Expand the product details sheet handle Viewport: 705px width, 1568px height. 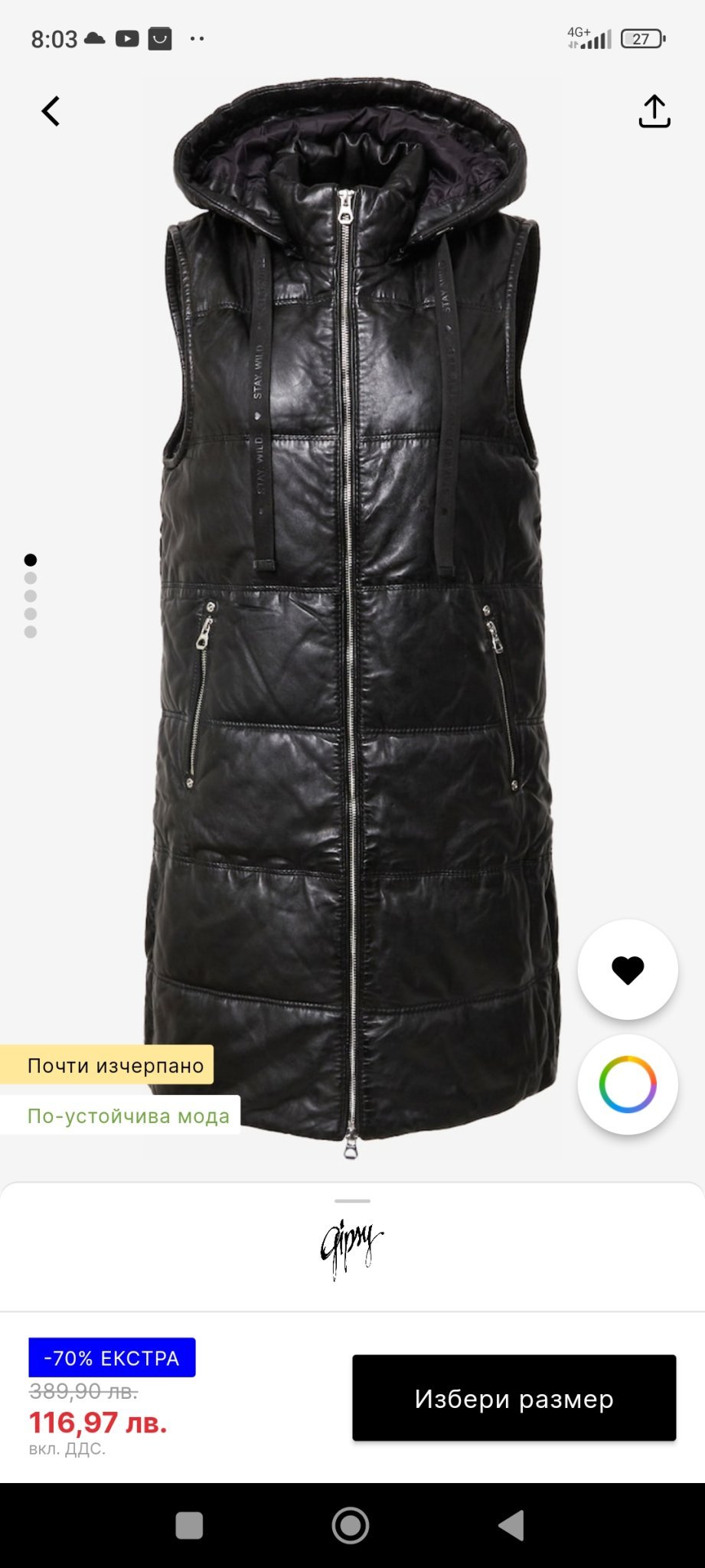[x=352, y=1201]
